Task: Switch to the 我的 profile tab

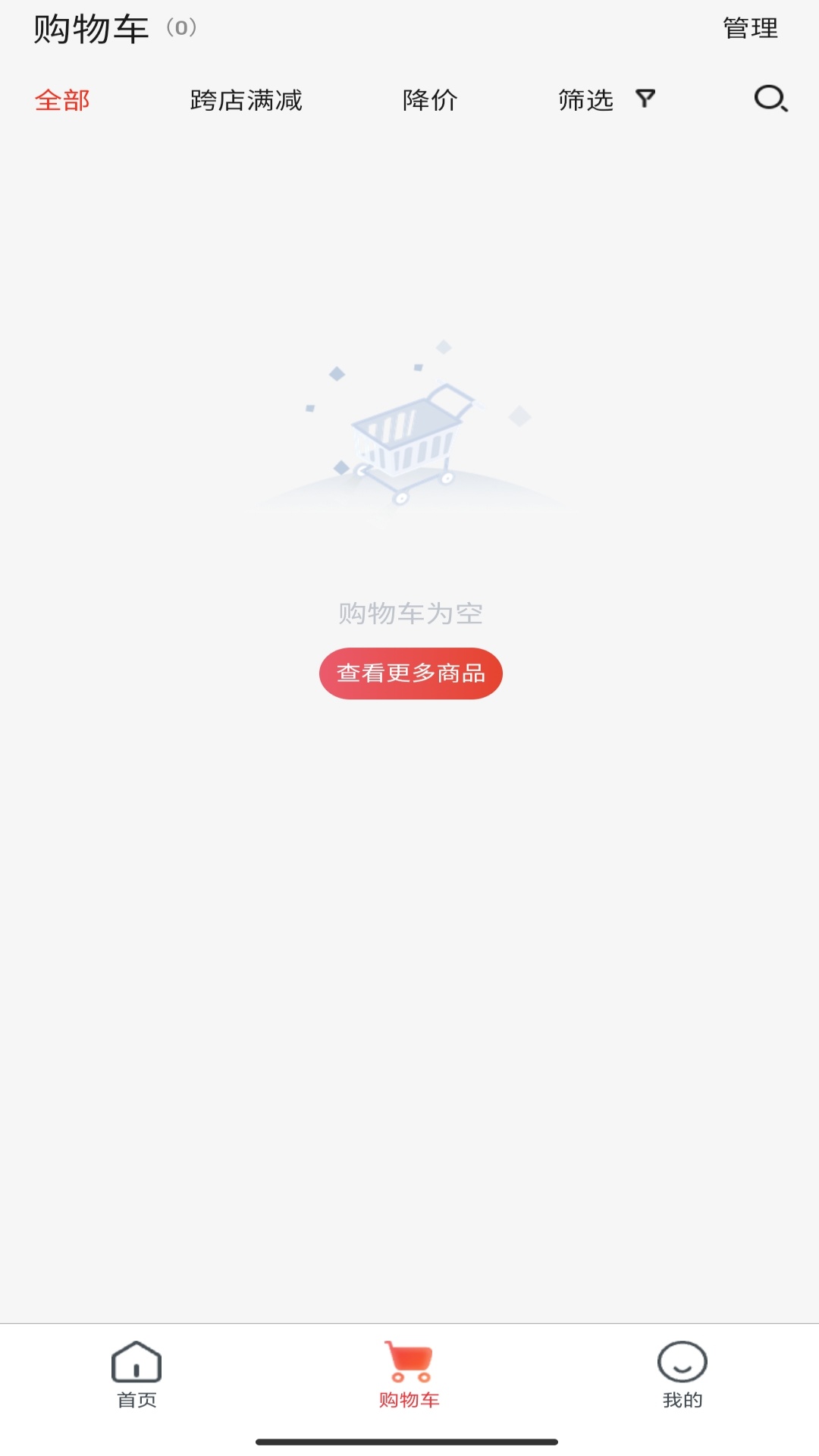Action: click(682, 1374)
